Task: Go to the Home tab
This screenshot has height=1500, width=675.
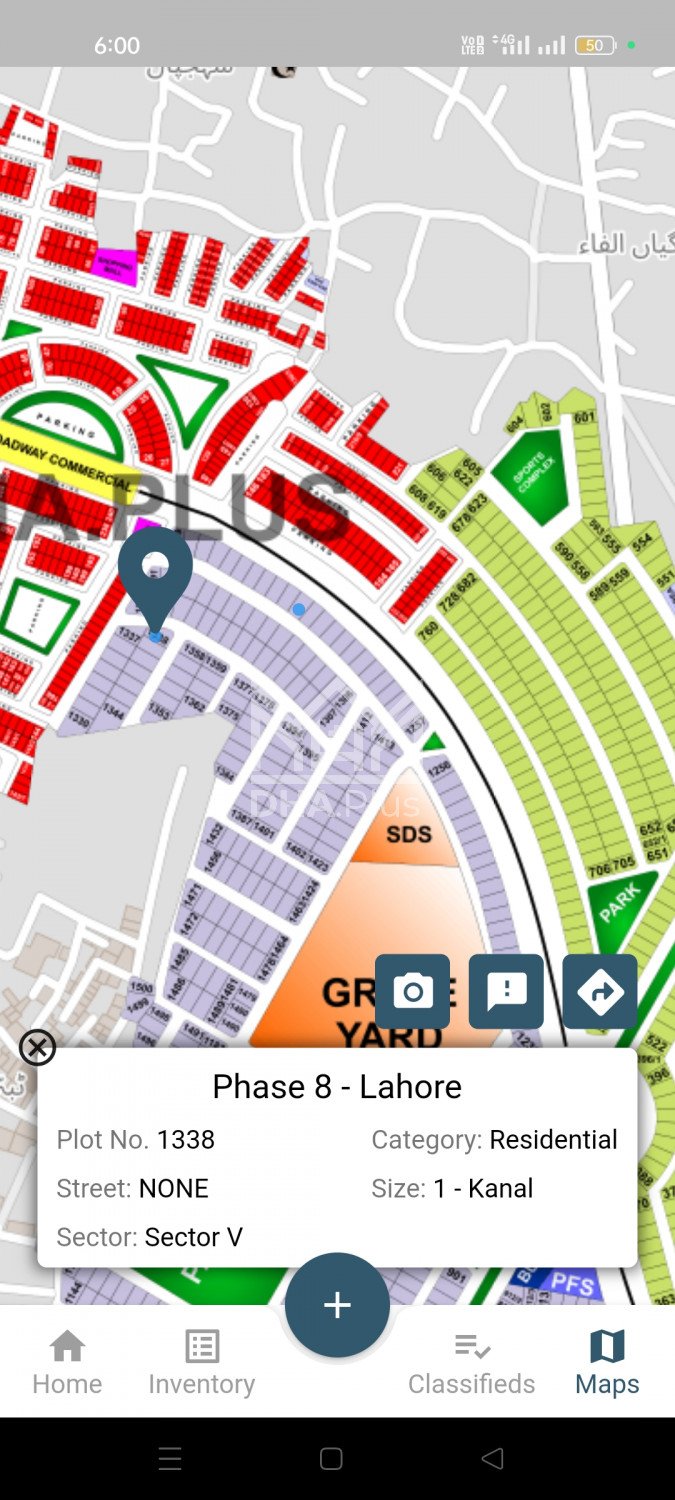Action: point(67,1361)
